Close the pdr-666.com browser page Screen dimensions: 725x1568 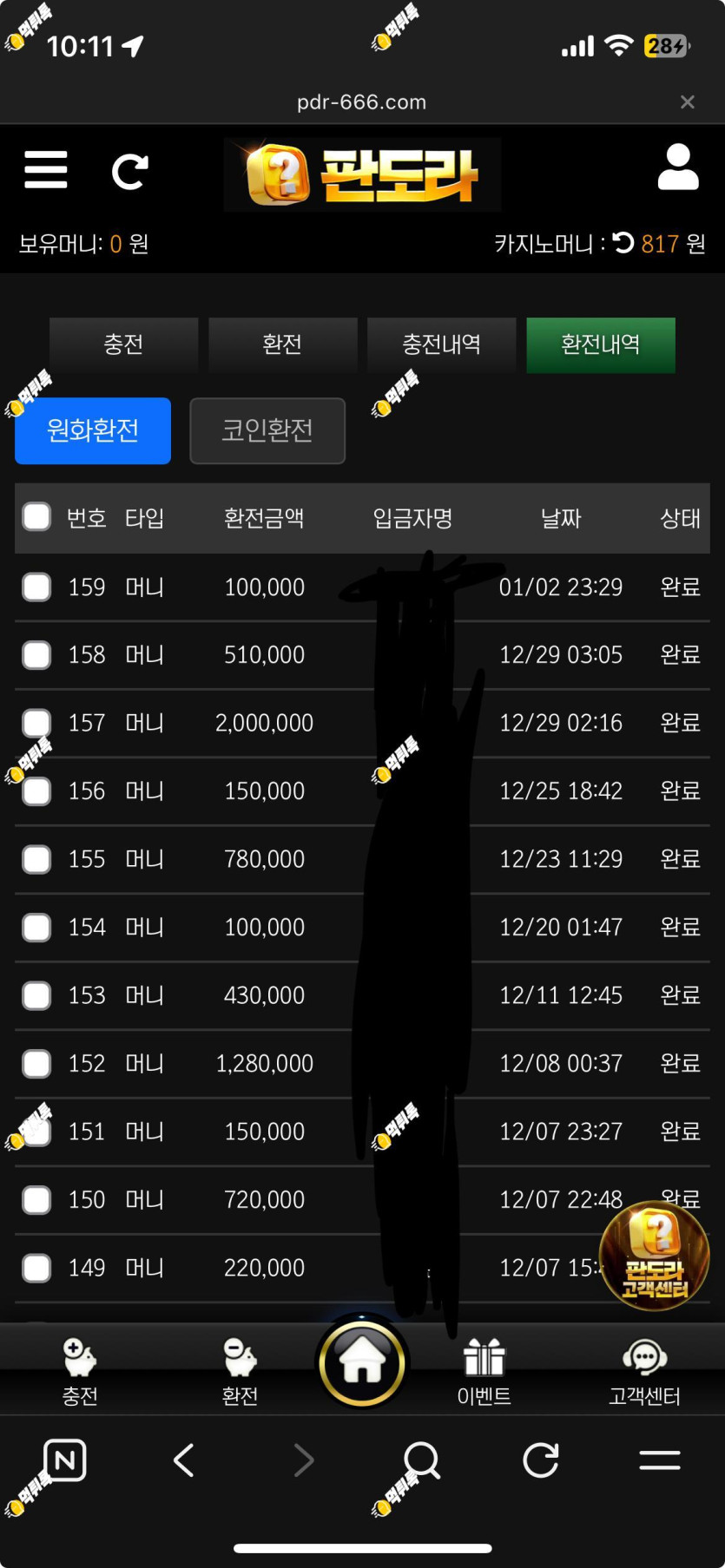pyautogui.click(x=687, y=102)
